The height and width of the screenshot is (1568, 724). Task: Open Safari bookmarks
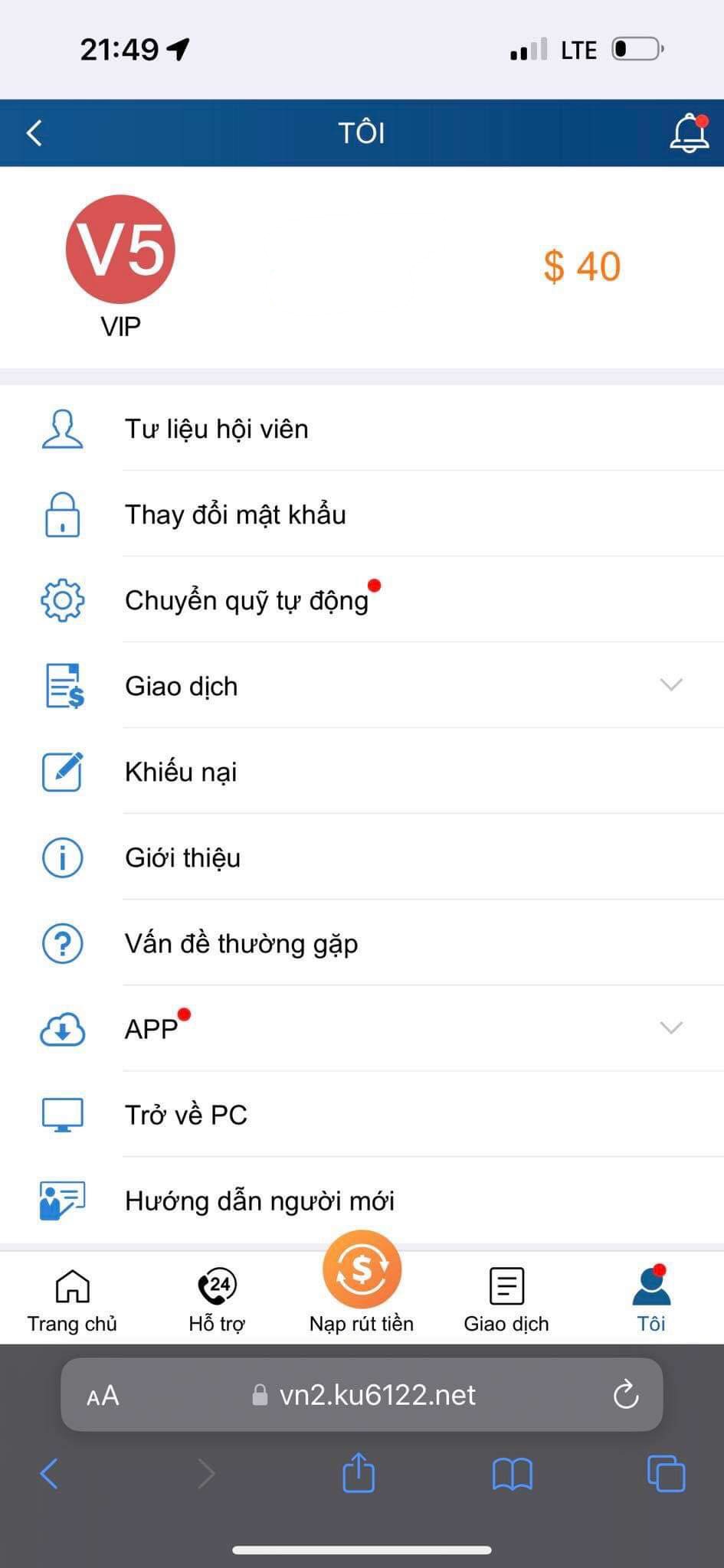pyautogui.click(x=512, y=1473)
